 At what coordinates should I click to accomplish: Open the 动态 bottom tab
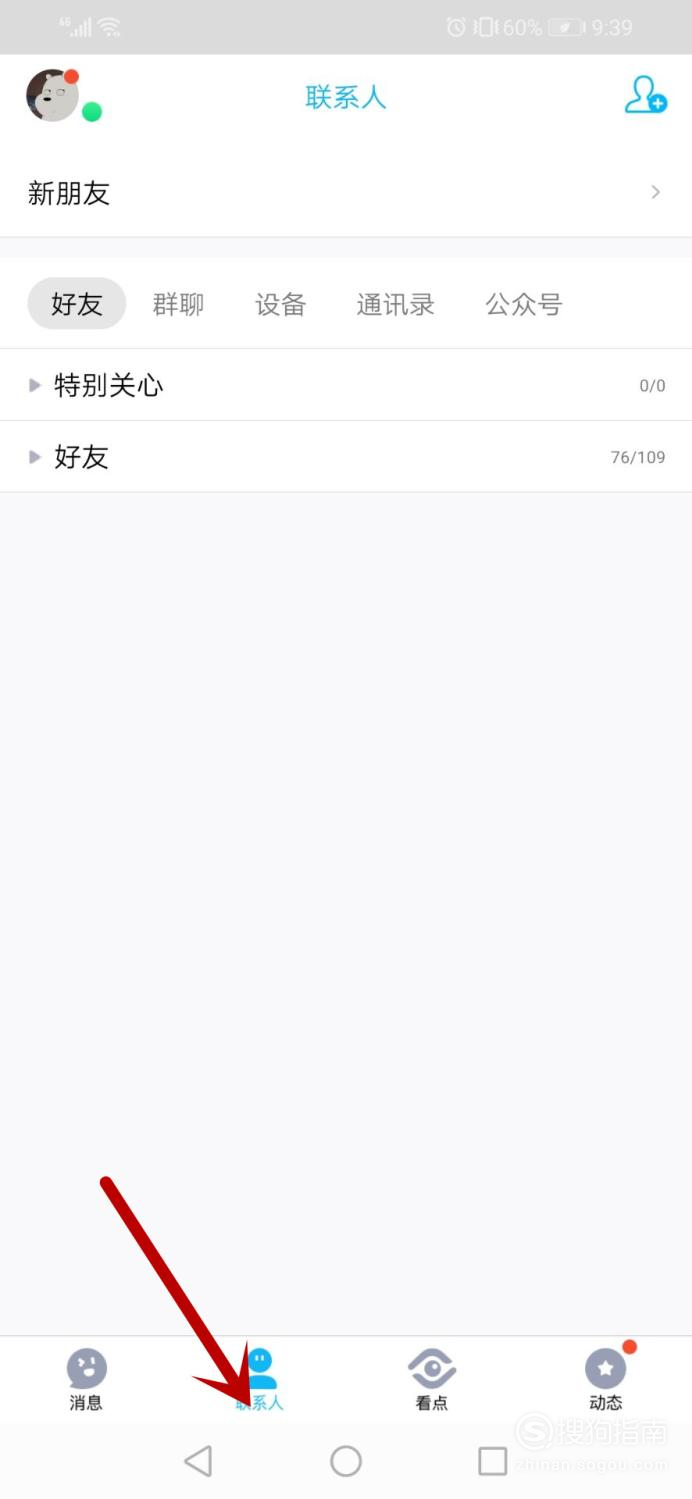(x=605, y=1379)
